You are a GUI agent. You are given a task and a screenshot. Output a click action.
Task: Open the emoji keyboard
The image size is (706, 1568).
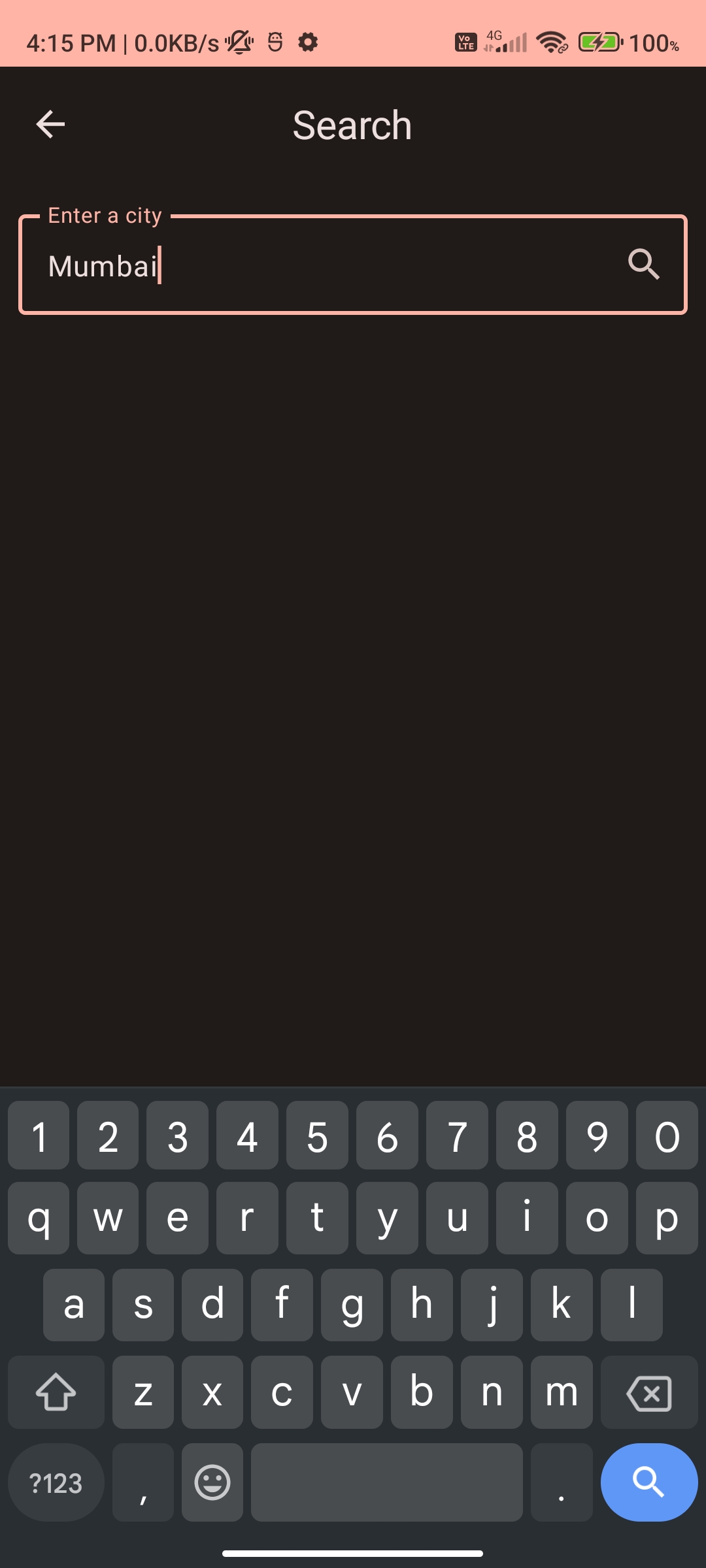coord(212,1482)
